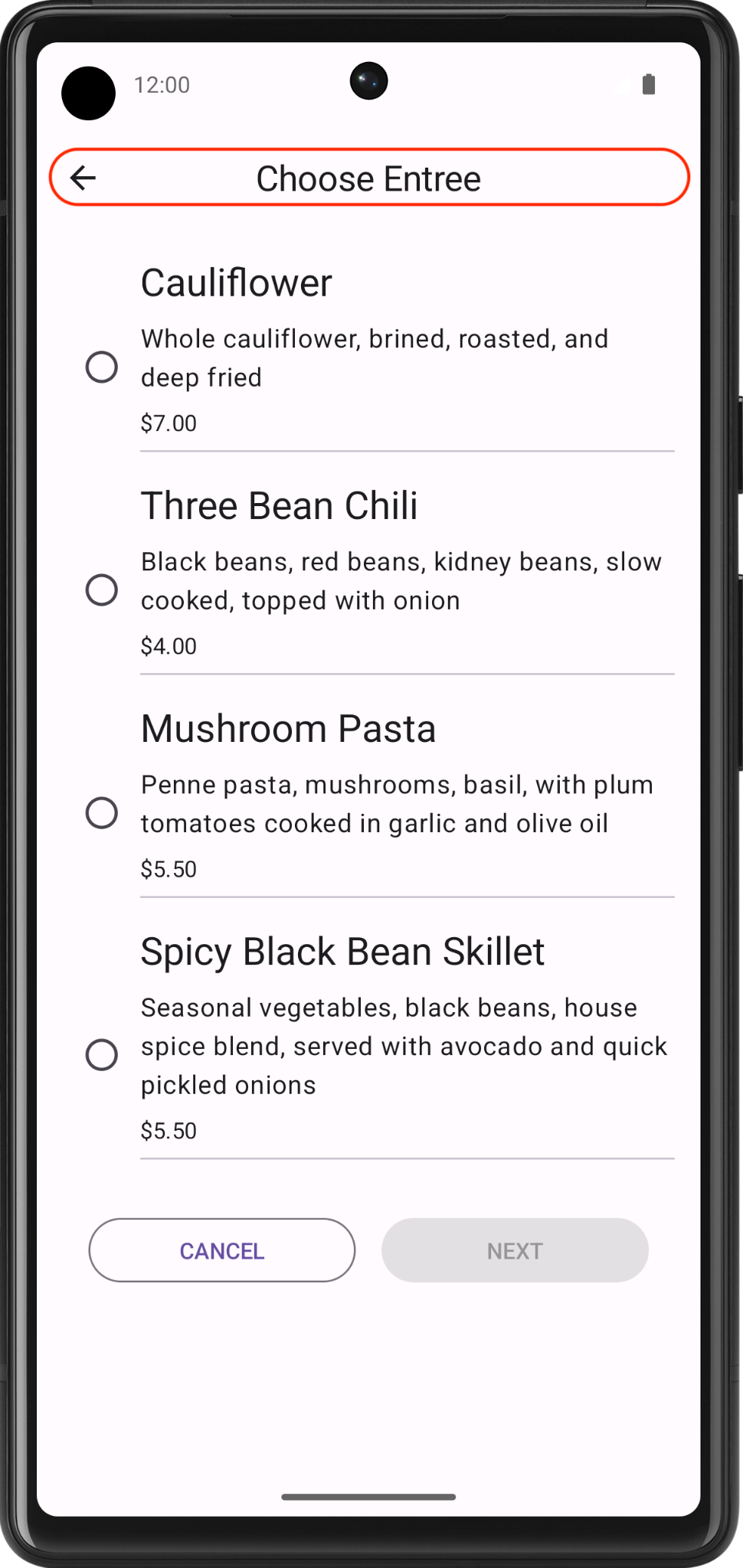The width and height of the screenshot is (743, 1568).
Task: Select the Cauliflower entree
Action: (x=102, y=367)
